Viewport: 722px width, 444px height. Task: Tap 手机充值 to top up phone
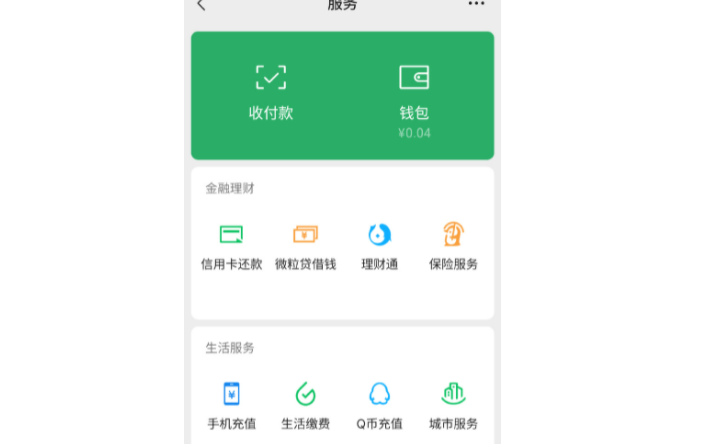[x=231, y=405]
